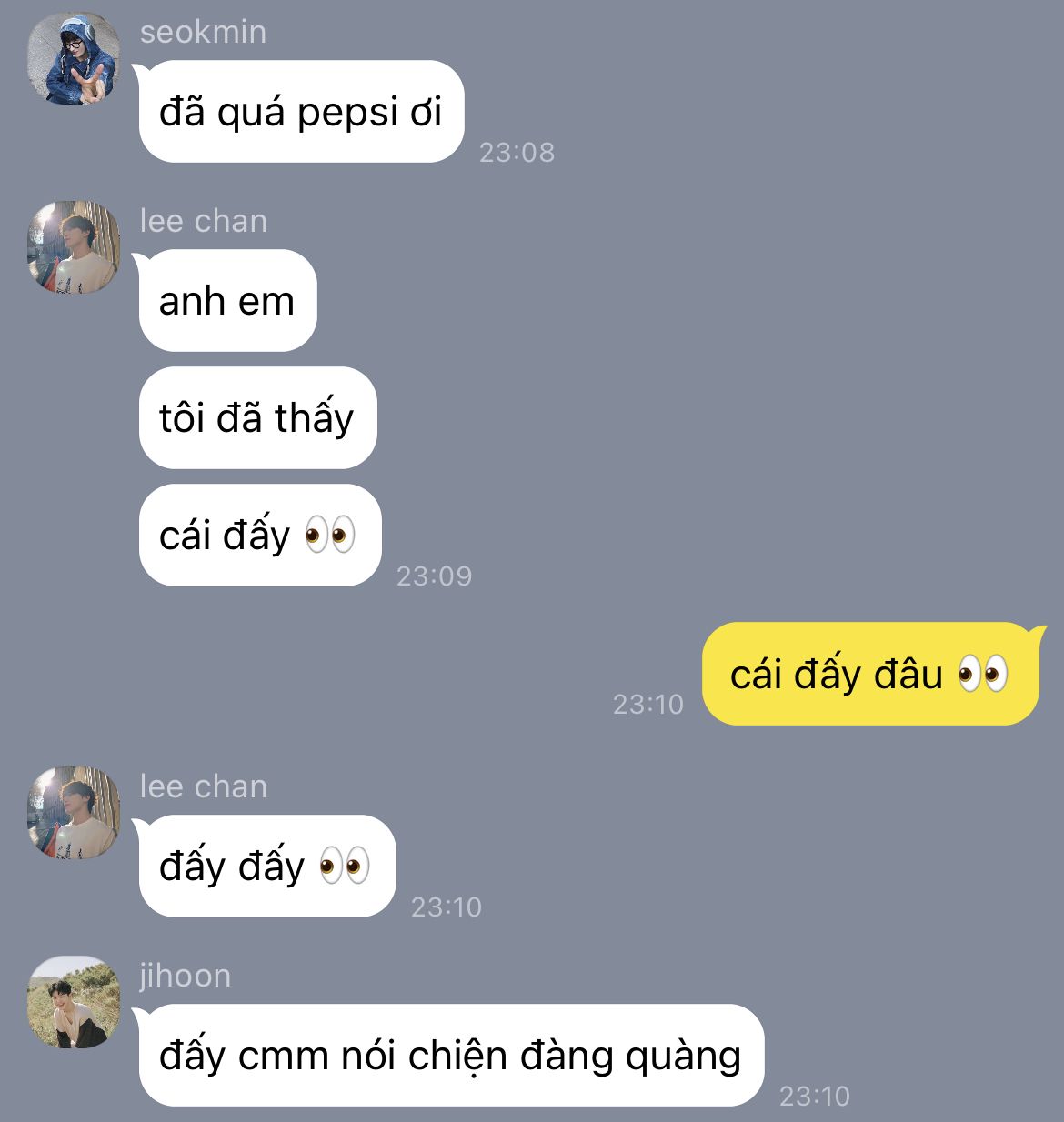Open jihoon's profile picture

(x=74, y=1002)
